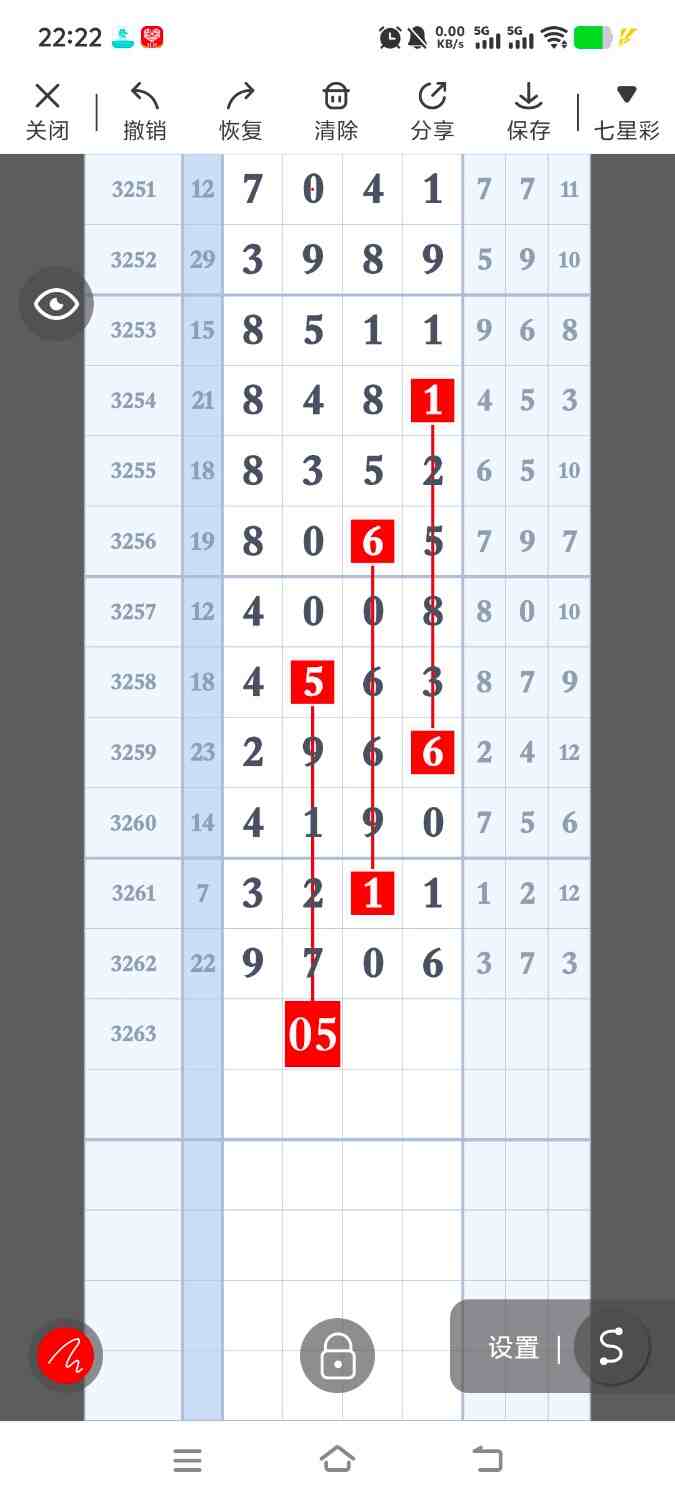The width and height of the screenshot is (675, 1500).
Task: Clear all markings with 清除
Action: point(336,111)
